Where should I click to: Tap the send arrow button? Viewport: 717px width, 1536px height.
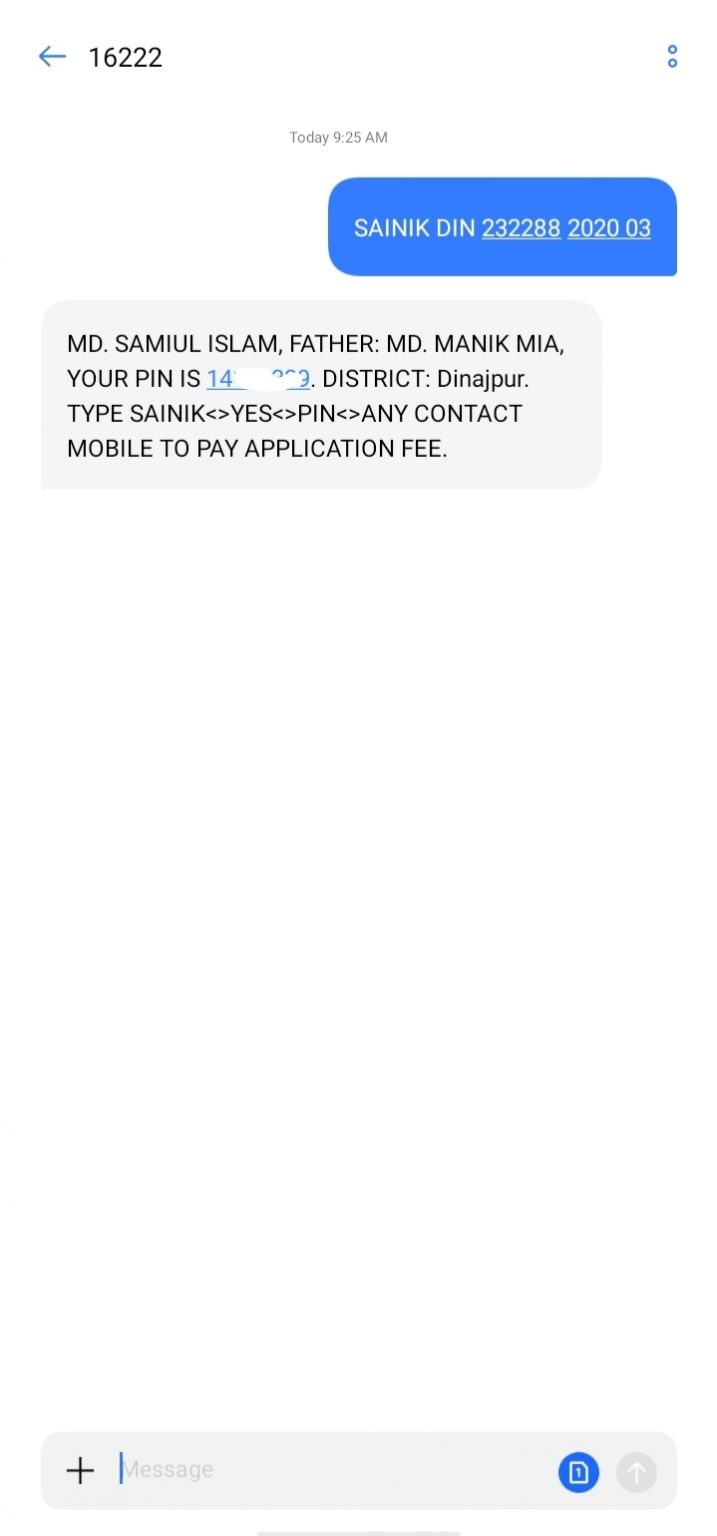click(637, 1472)
